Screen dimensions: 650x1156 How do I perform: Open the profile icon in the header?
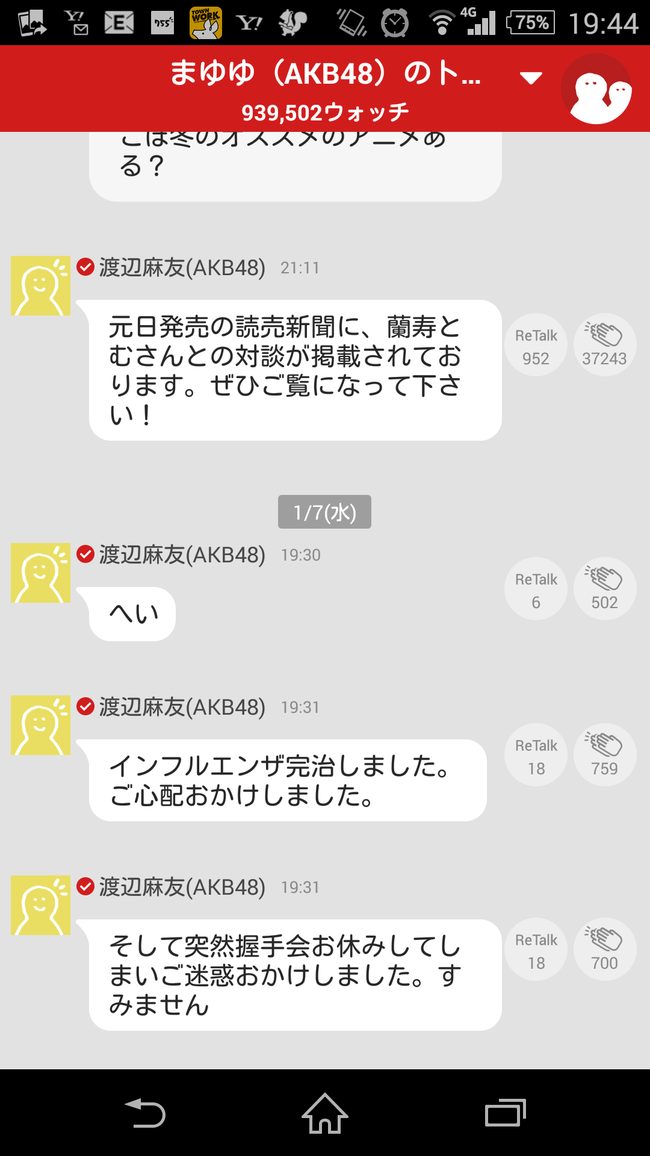click(597, 91)
